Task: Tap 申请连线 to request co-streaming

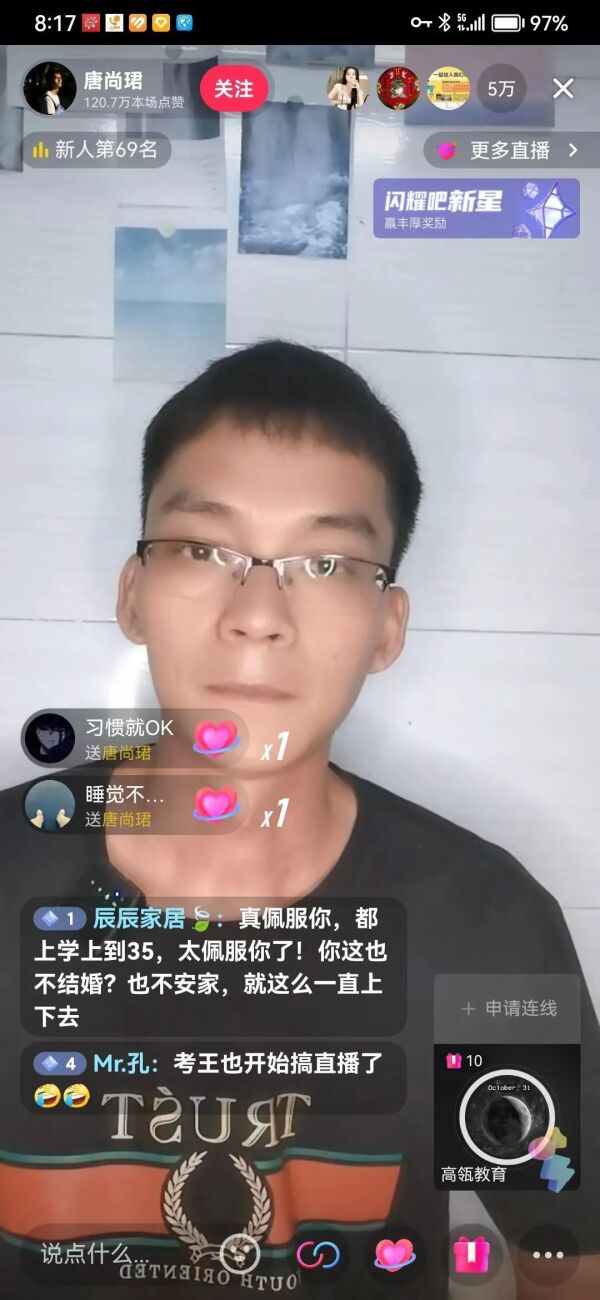Action: coord(508,1009)
